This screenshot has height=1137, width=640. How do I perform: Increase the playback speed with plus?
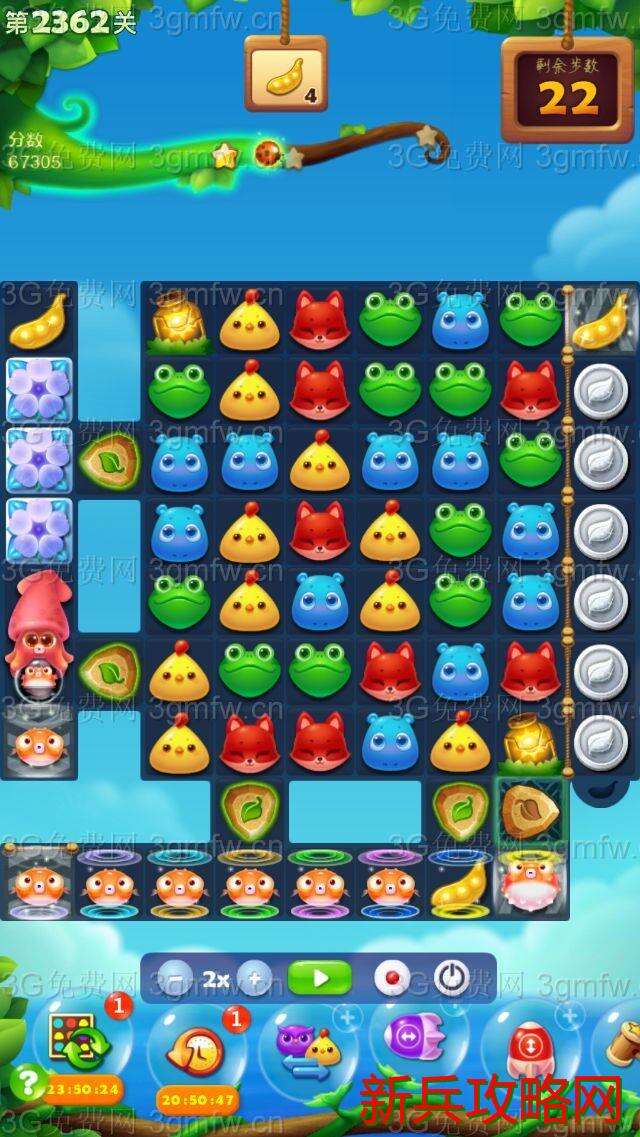(256, 978)
